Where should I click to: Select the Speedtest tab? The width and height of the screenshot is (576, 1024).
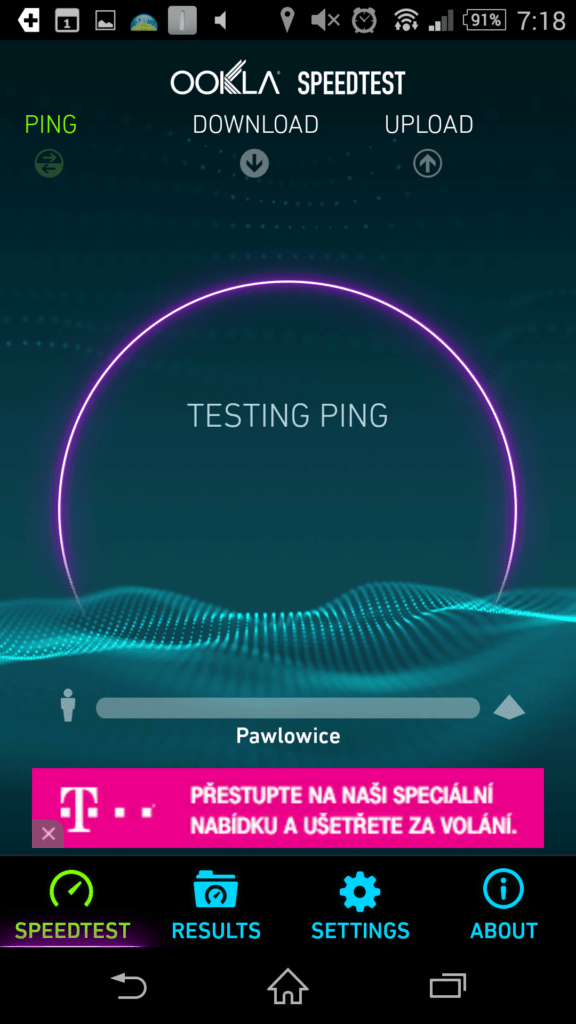coord(72,904)
